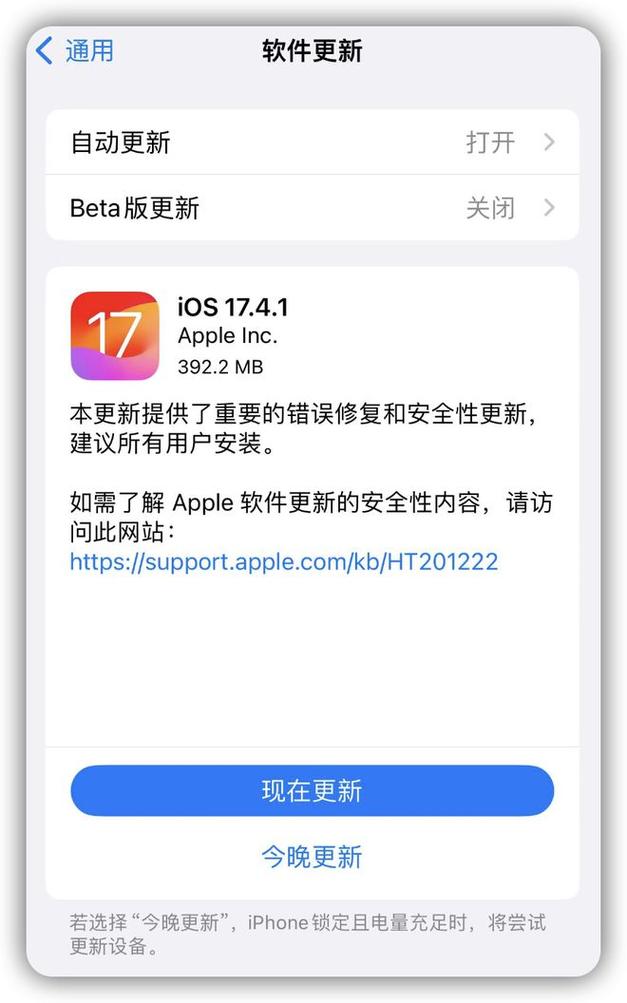Tap 现在更新 to install iOS 17.4.1
This screenshot has width=627, height=1003.
(312, 791)
